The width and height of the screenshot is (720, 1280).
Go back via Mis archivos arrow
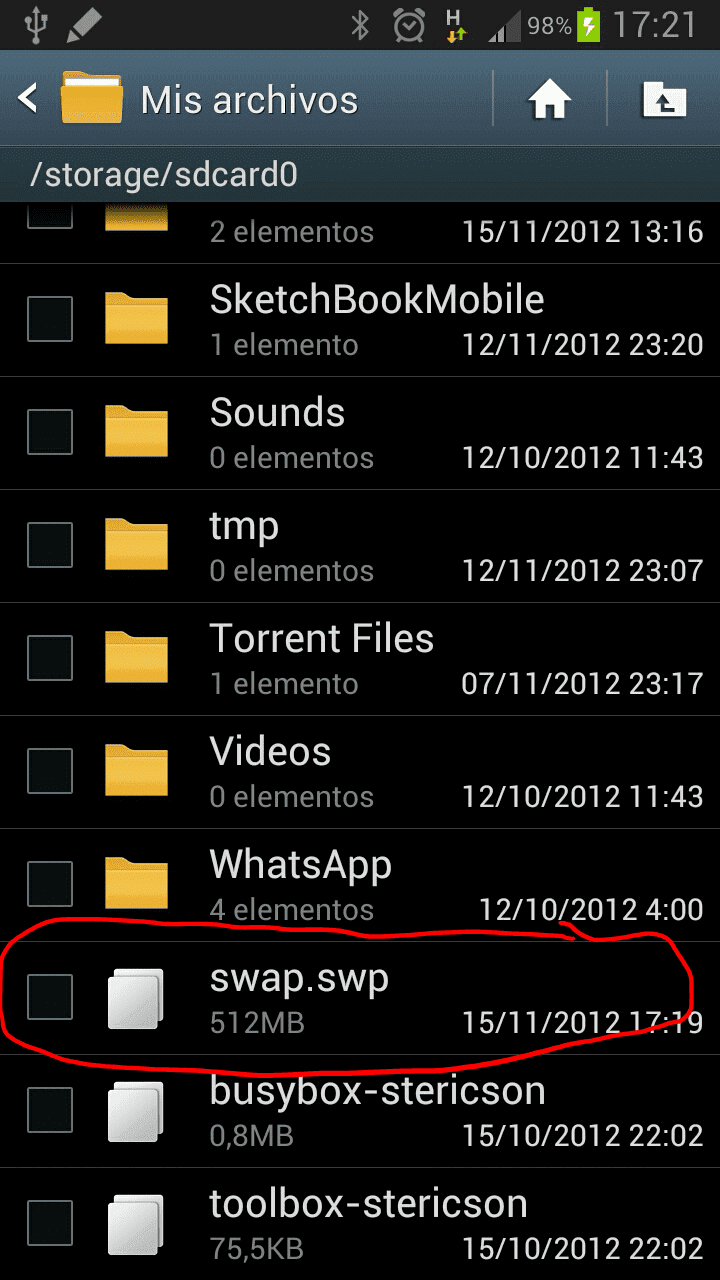pos(30,99)
